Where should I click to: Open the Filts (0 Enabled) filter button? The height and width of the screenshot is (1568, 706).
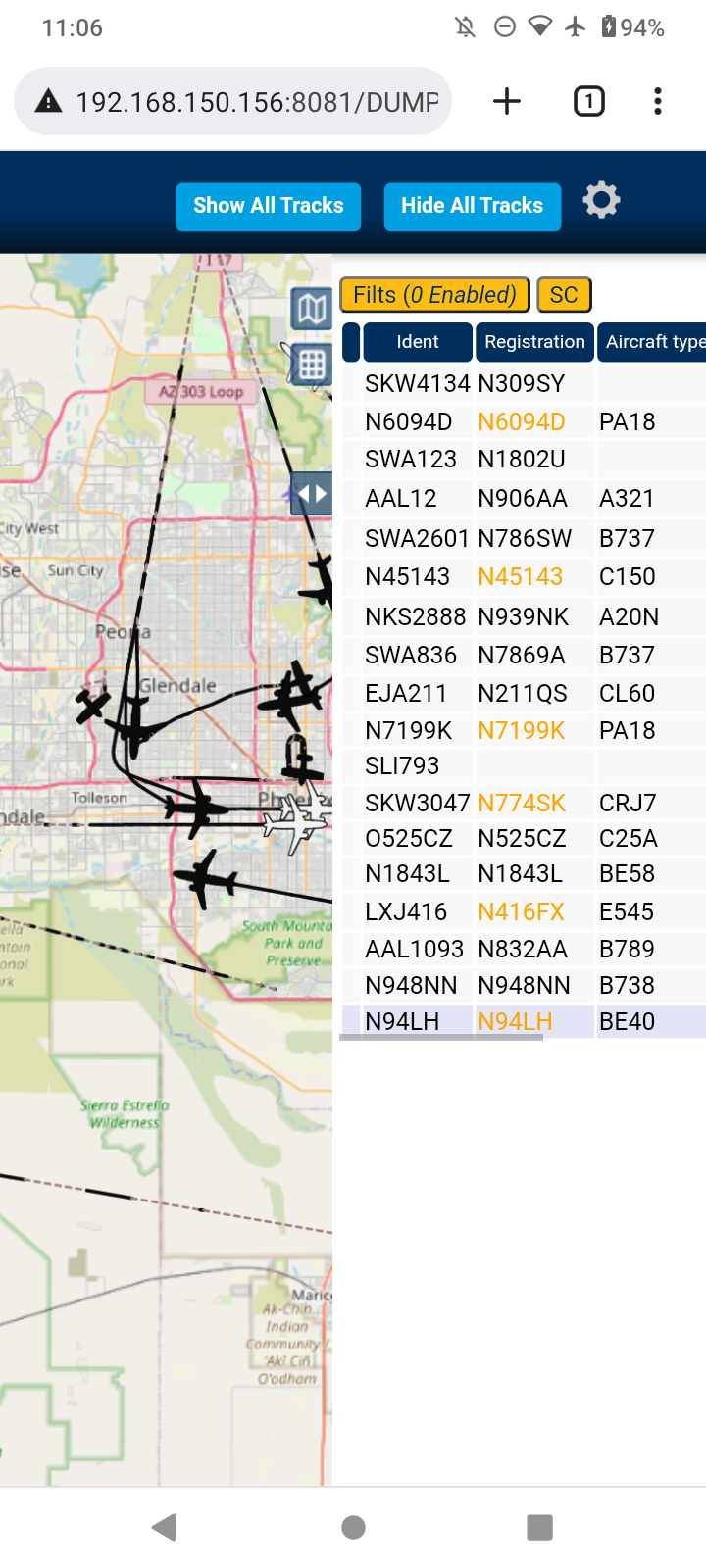point(434,295)
